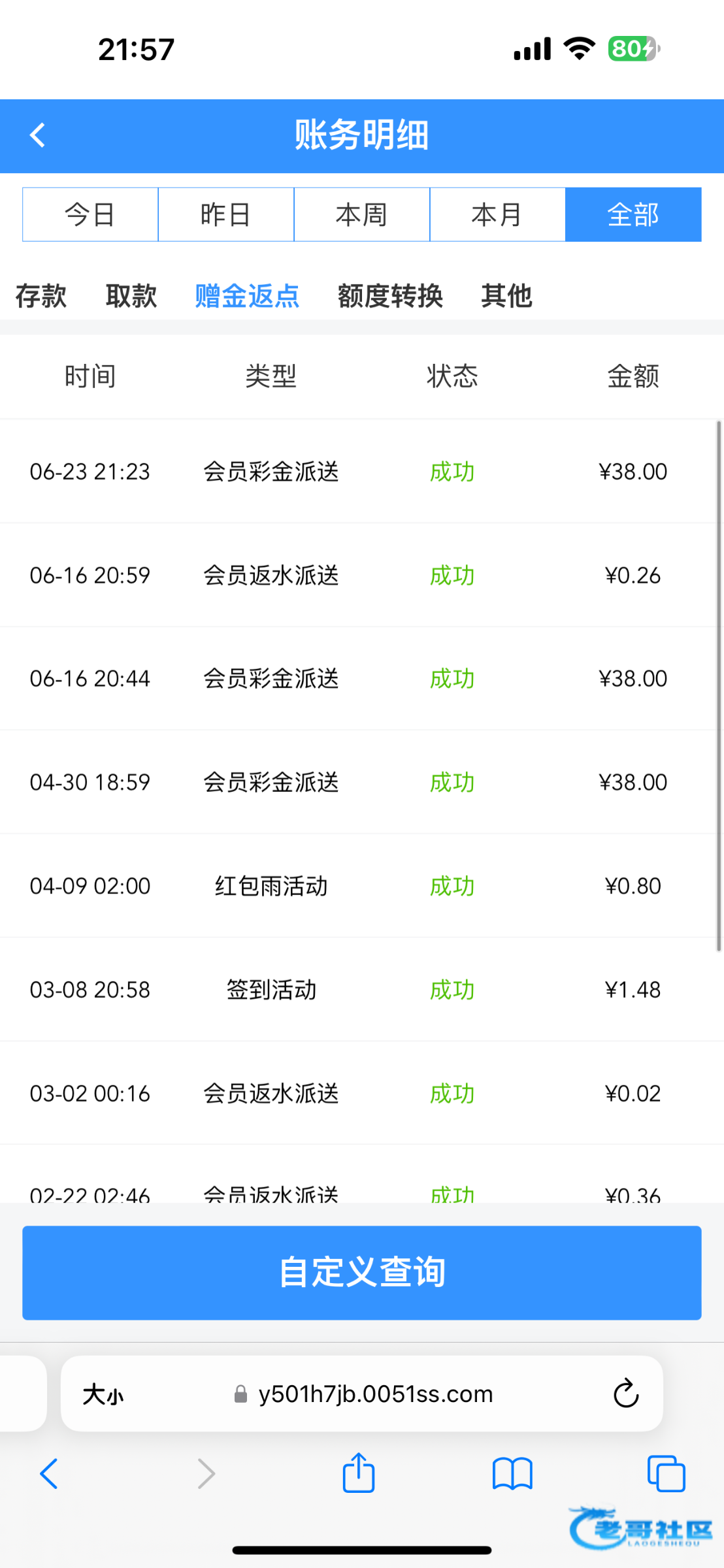Share this page from Safari's toolbar
The height and width of the screenshot is (1568, 724).
click(359, 1473)
